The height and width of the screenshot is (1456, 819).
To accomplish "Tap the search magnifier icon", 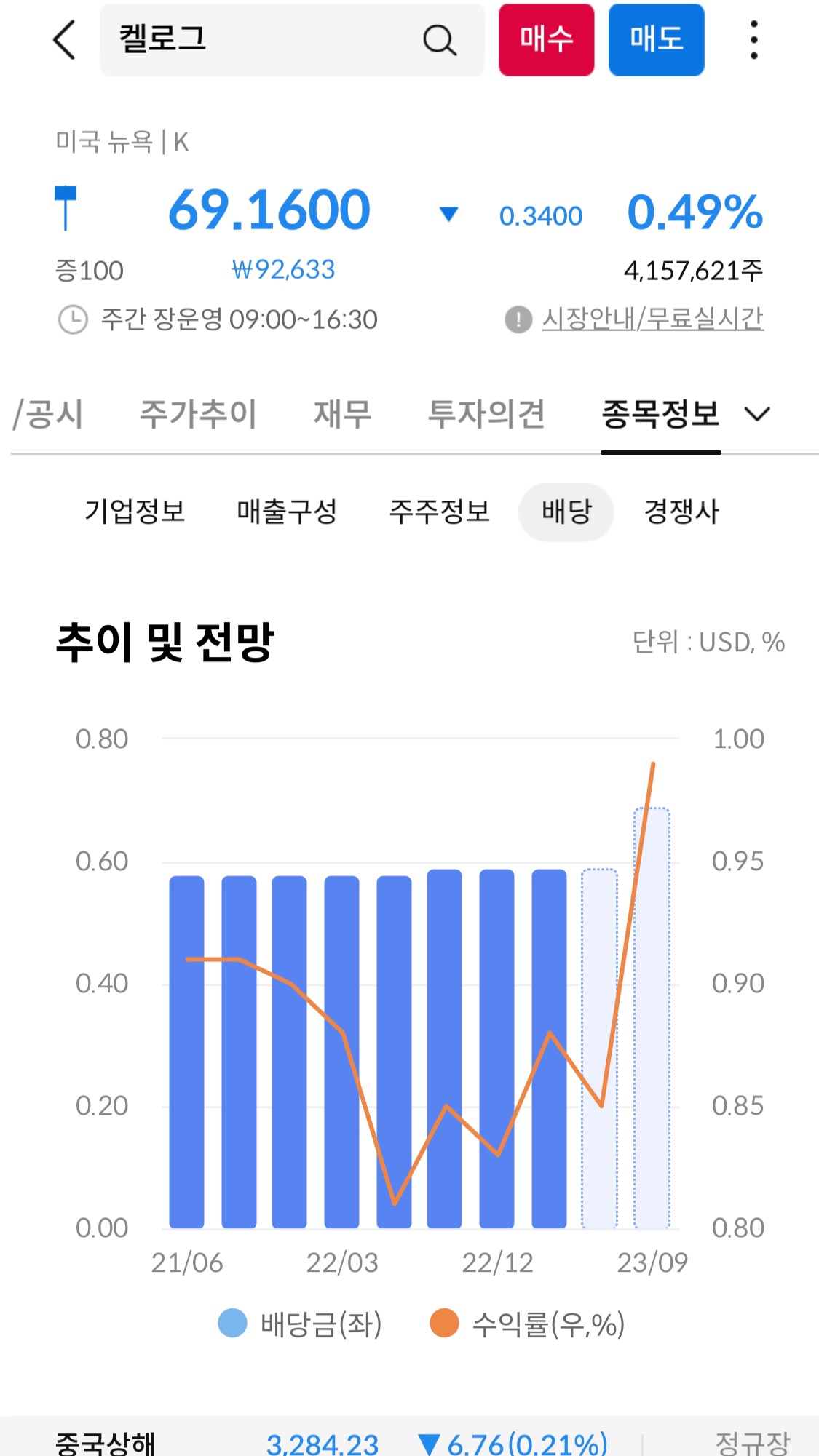I will tap(438, 40).
